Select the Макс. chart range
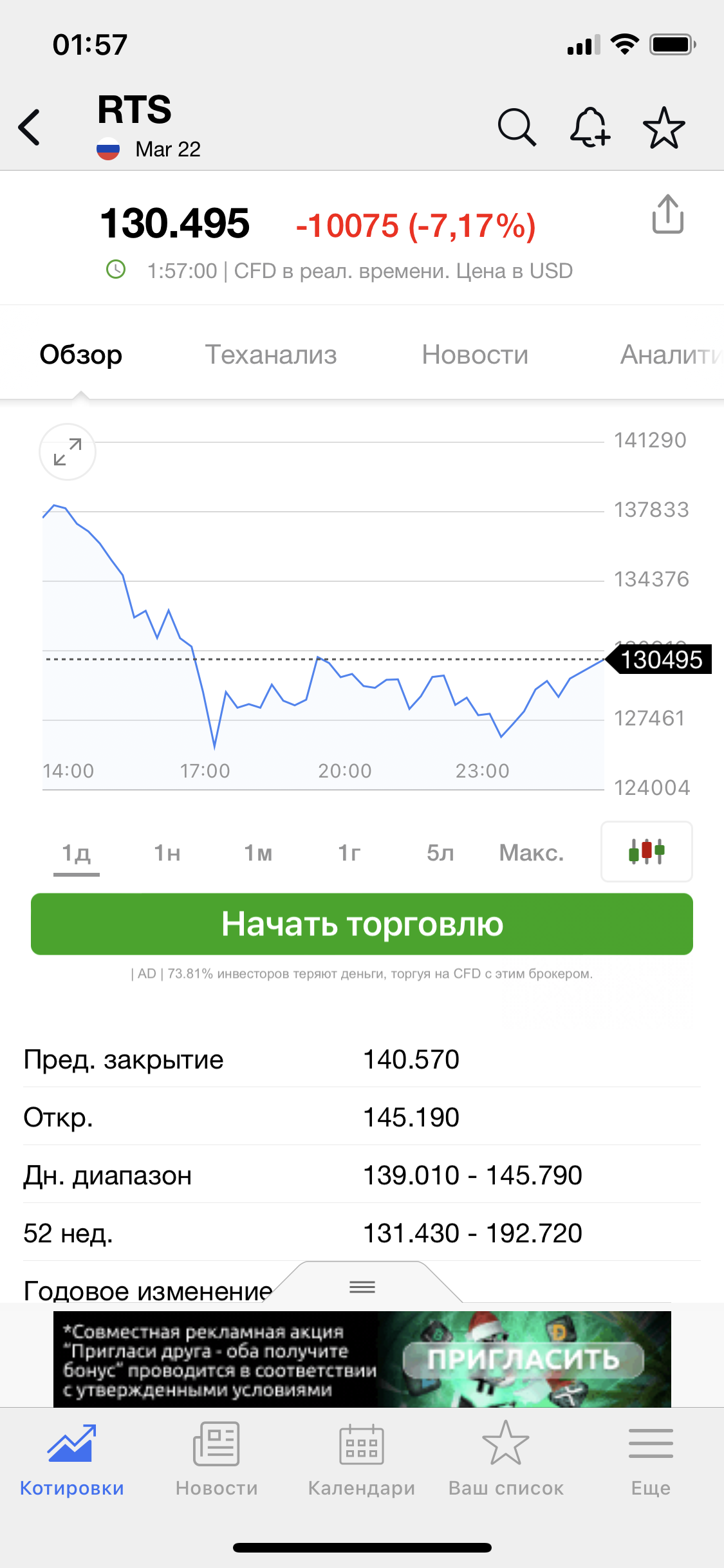 532,853
